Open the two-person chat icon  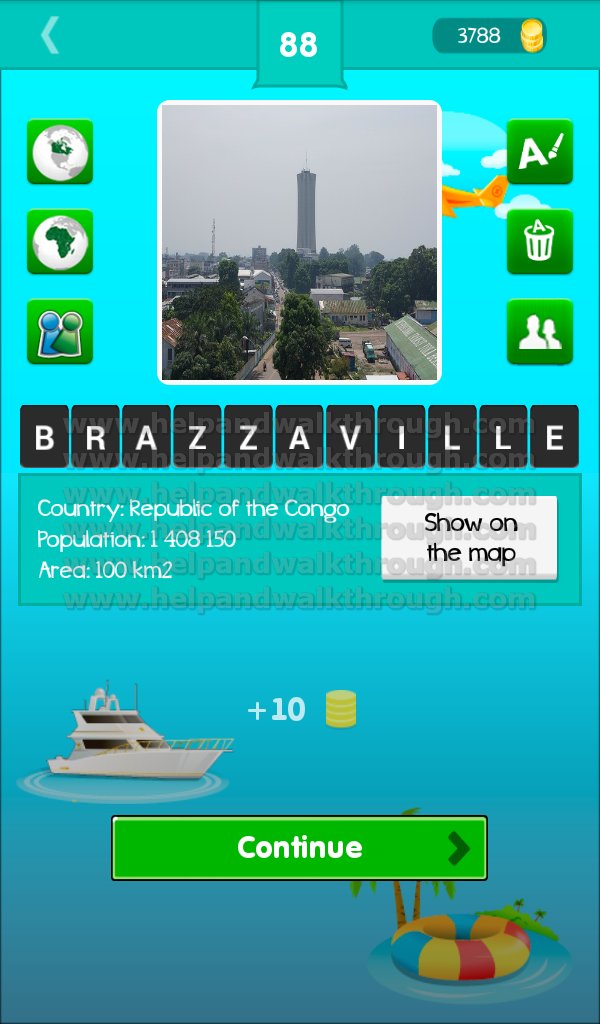click(x=60, y=332)
